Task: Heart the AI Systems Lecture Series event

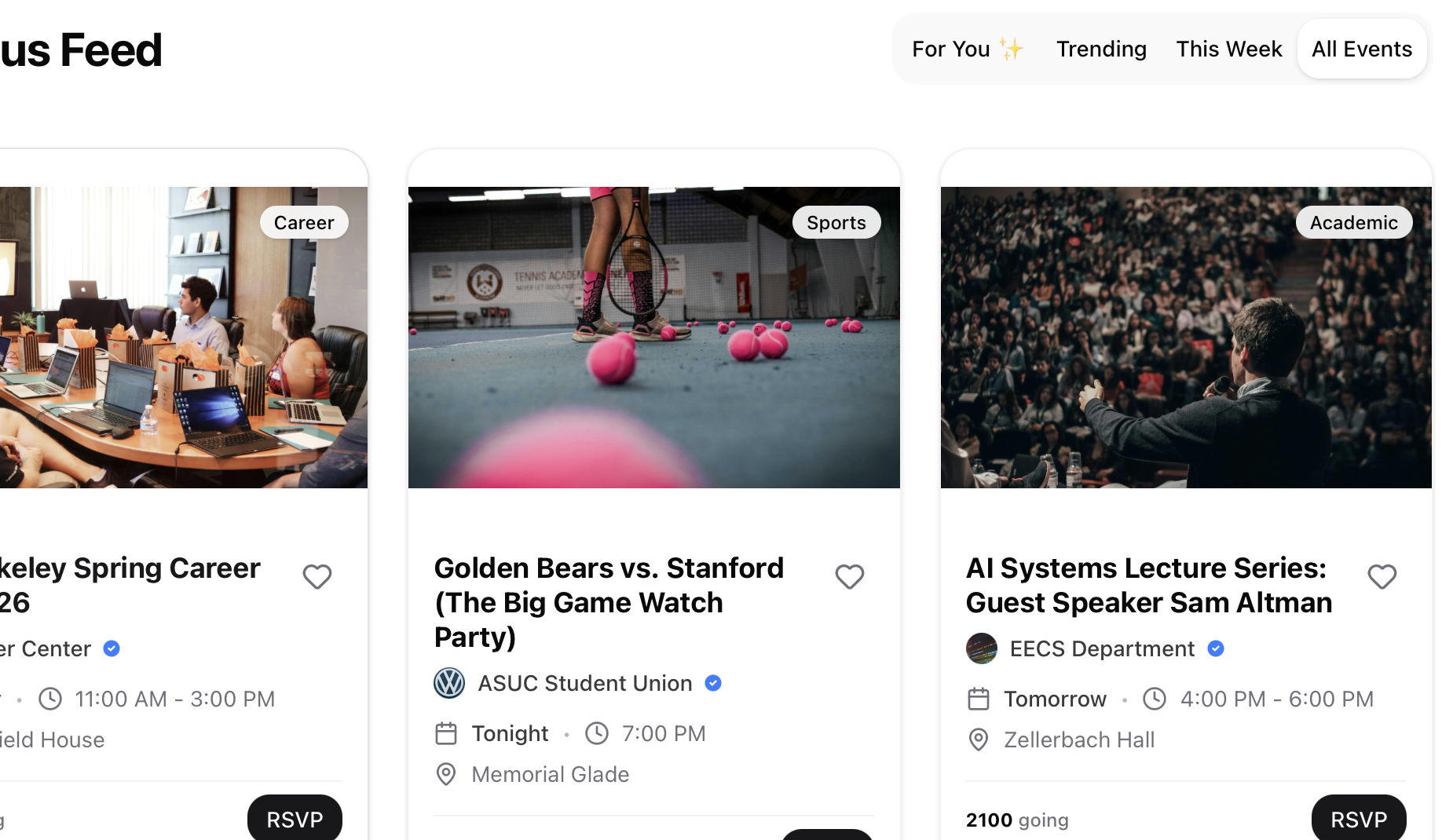Action: (x=1382, y=577)
